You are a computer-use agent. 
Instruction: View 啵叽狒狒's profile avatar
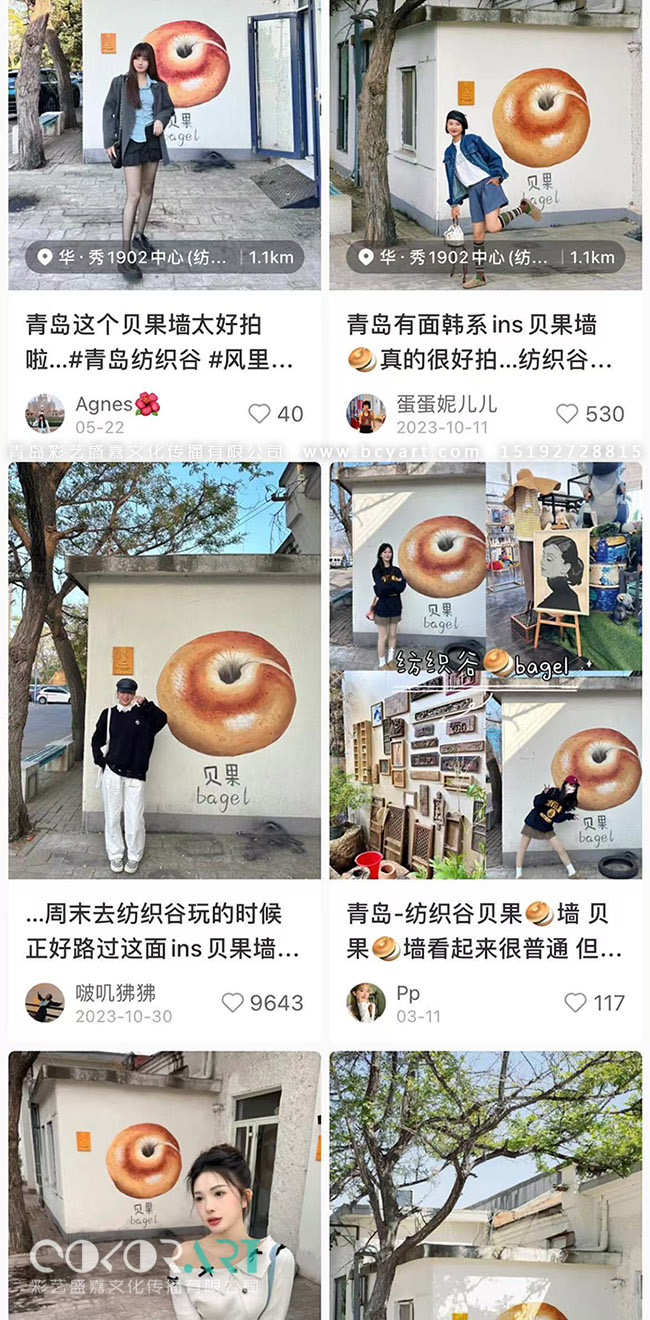[45, 1002]
